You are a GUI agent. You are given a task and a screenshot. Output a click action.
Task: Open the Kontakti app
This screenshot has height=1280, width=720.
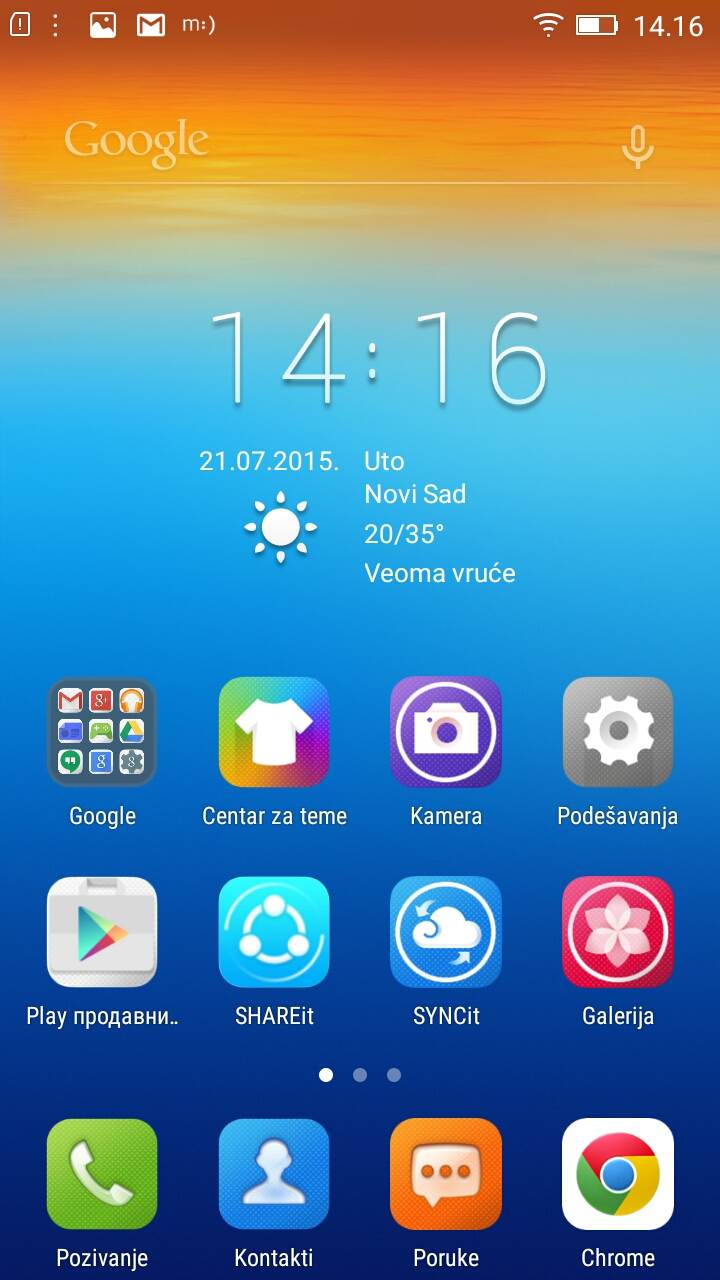click(x=274, y=1174)
